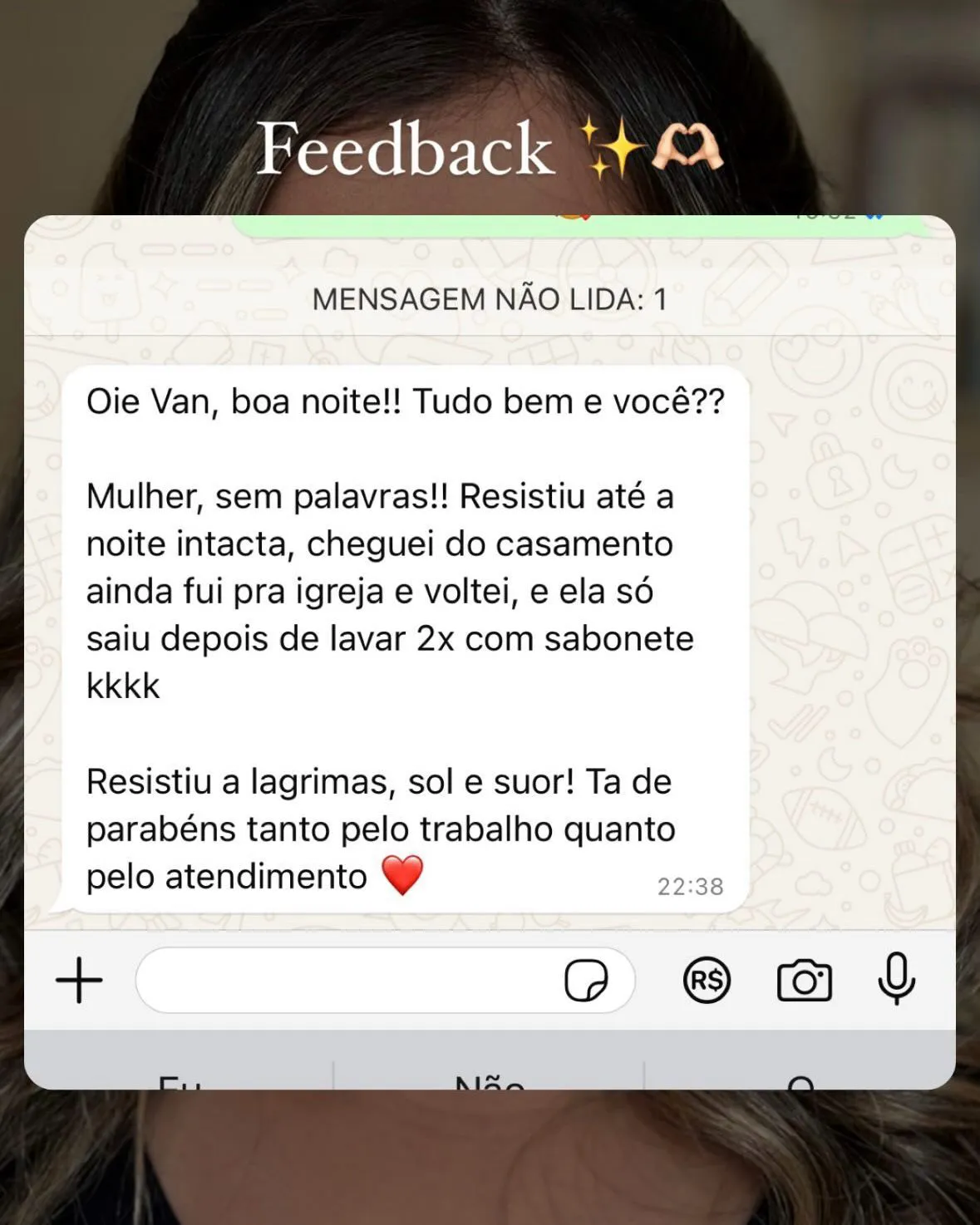The width and height of the screenshot is (980, 1225).
Task: Tap the emoji reaction on the green message bubble
Action: pos(575,216)
